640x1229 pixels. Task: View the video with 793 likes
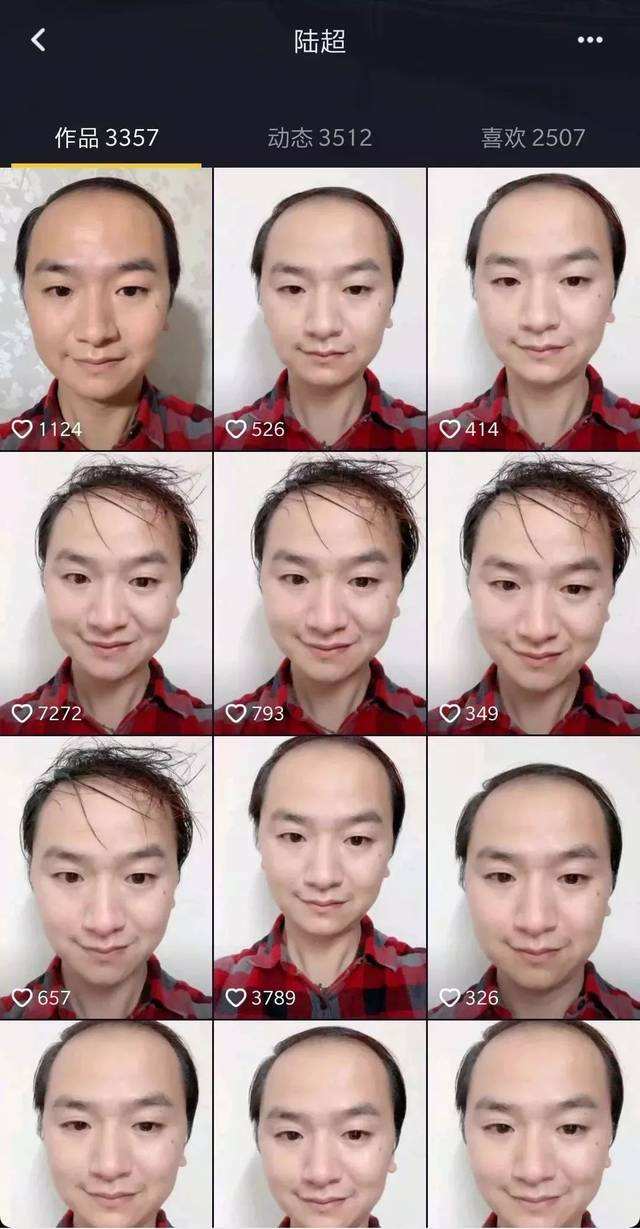[x=320, y=593]
